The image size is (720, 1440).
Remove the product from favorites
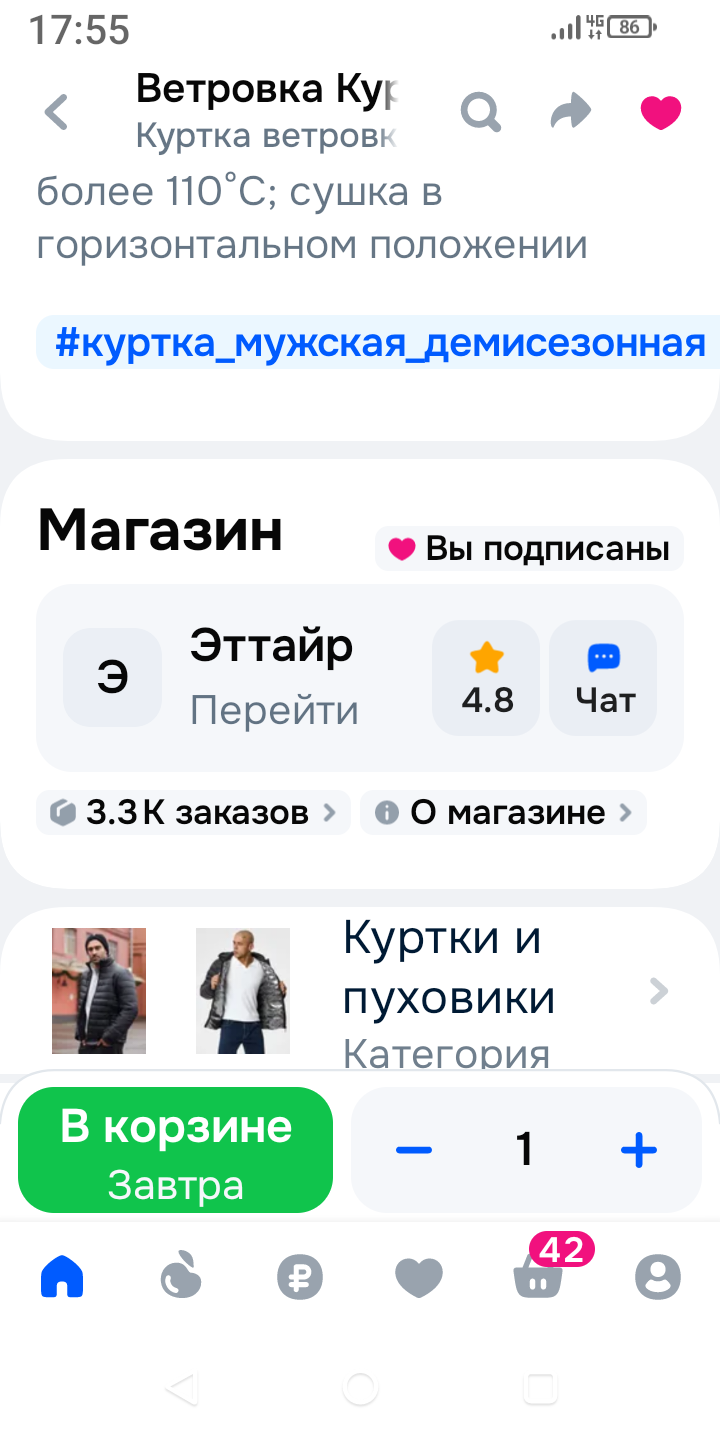[x=661, y=112]
